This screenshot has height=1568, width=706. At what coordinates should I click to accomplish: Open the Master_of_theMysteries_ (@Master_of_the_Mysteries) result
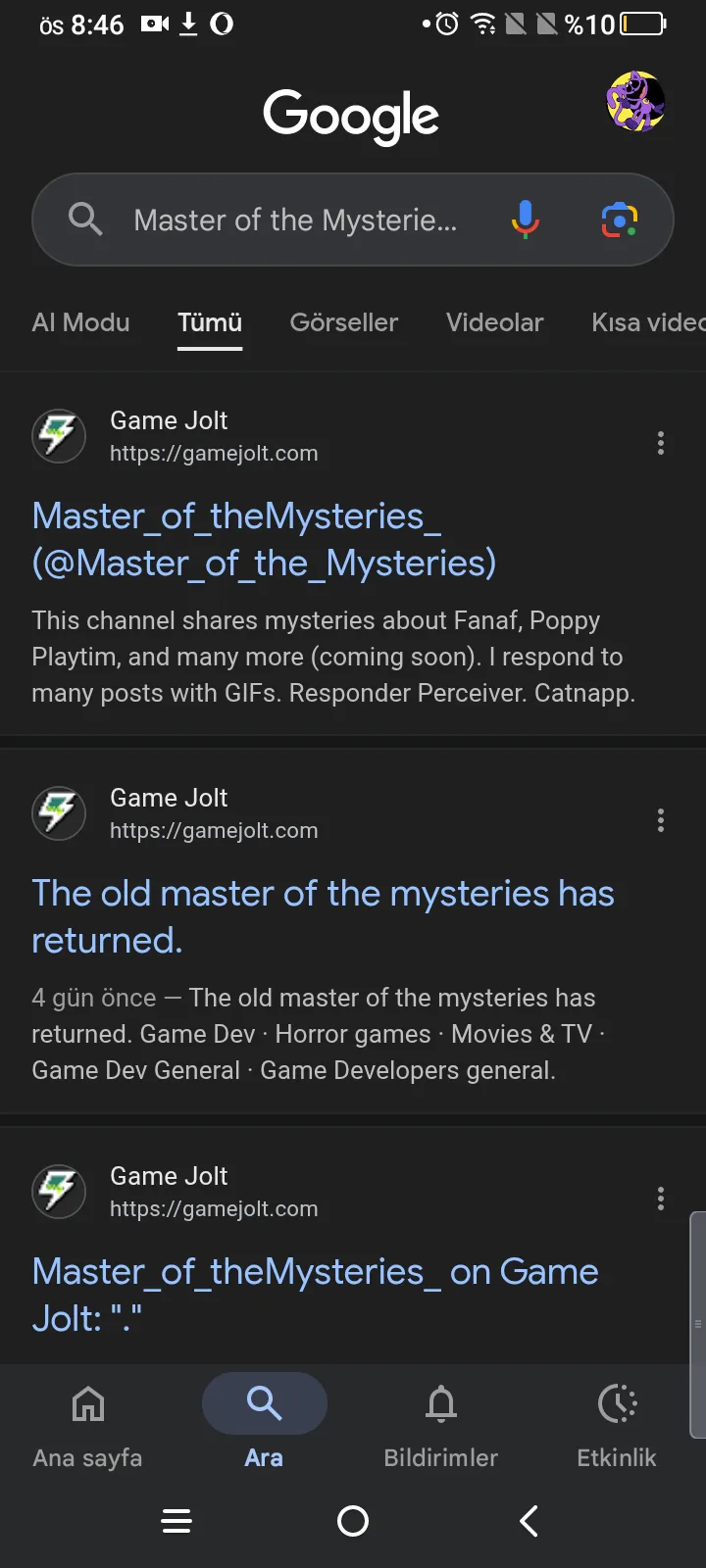tap(264, 539)
